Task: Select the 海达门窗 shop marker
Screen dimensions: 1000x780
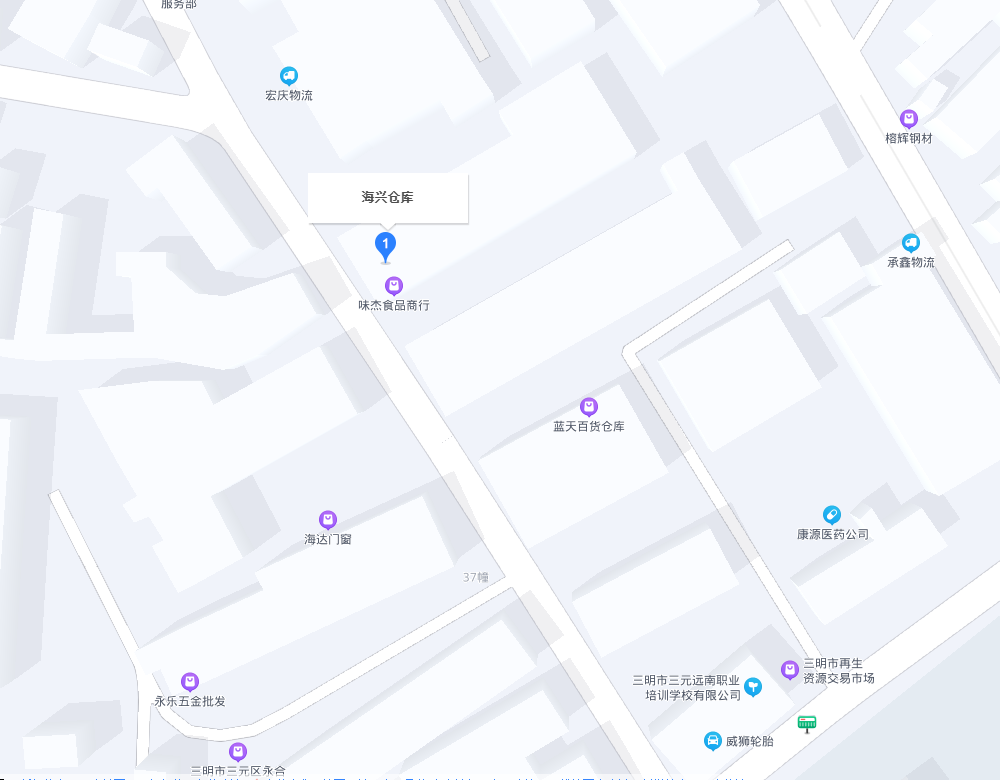Action: [x=327, y=520]
